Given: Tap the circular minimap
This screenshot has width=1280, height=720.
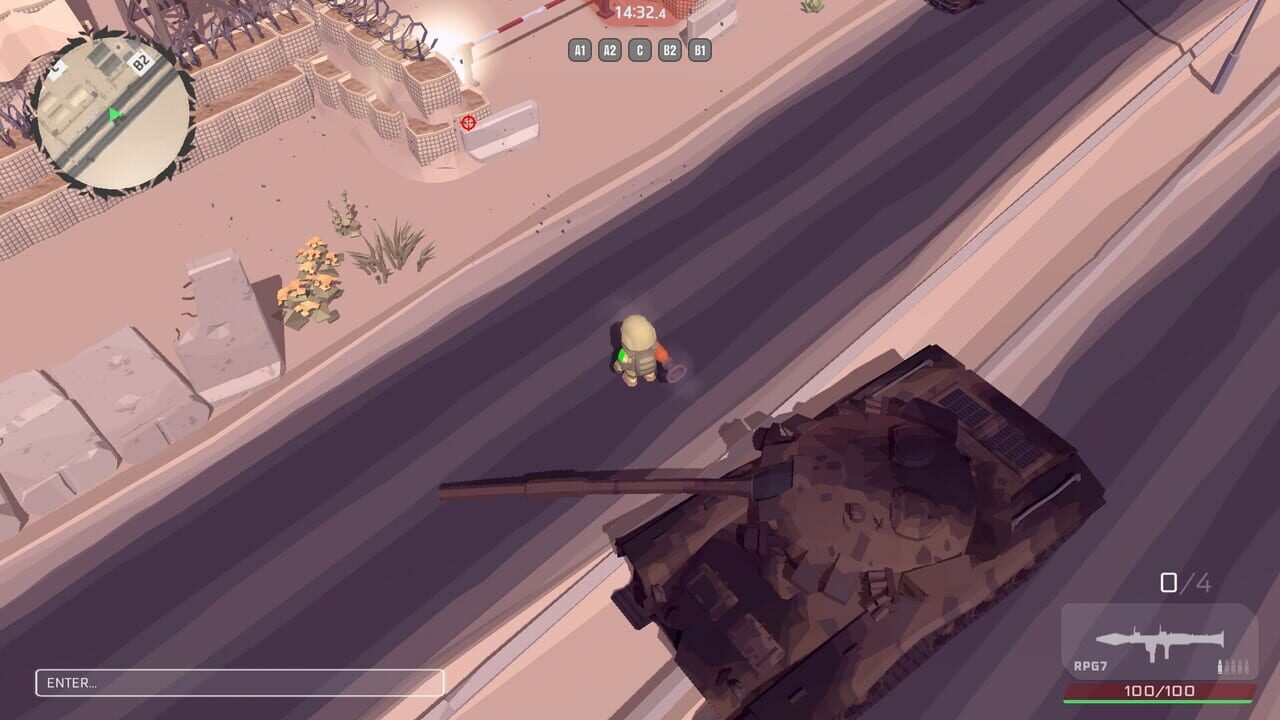Looking at the screenshot, I should tap(113, 111).
